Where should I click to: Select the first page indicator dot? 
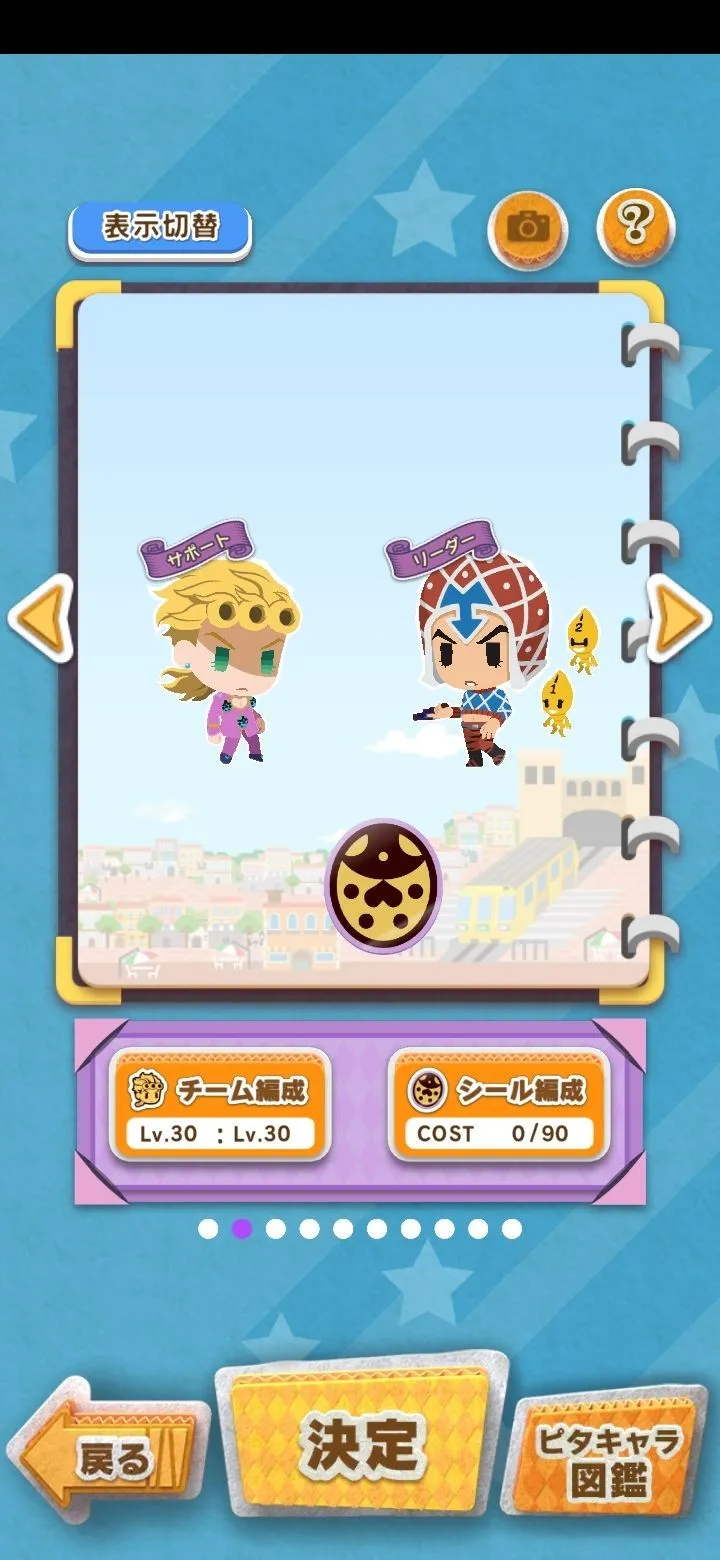(208, 1228)
